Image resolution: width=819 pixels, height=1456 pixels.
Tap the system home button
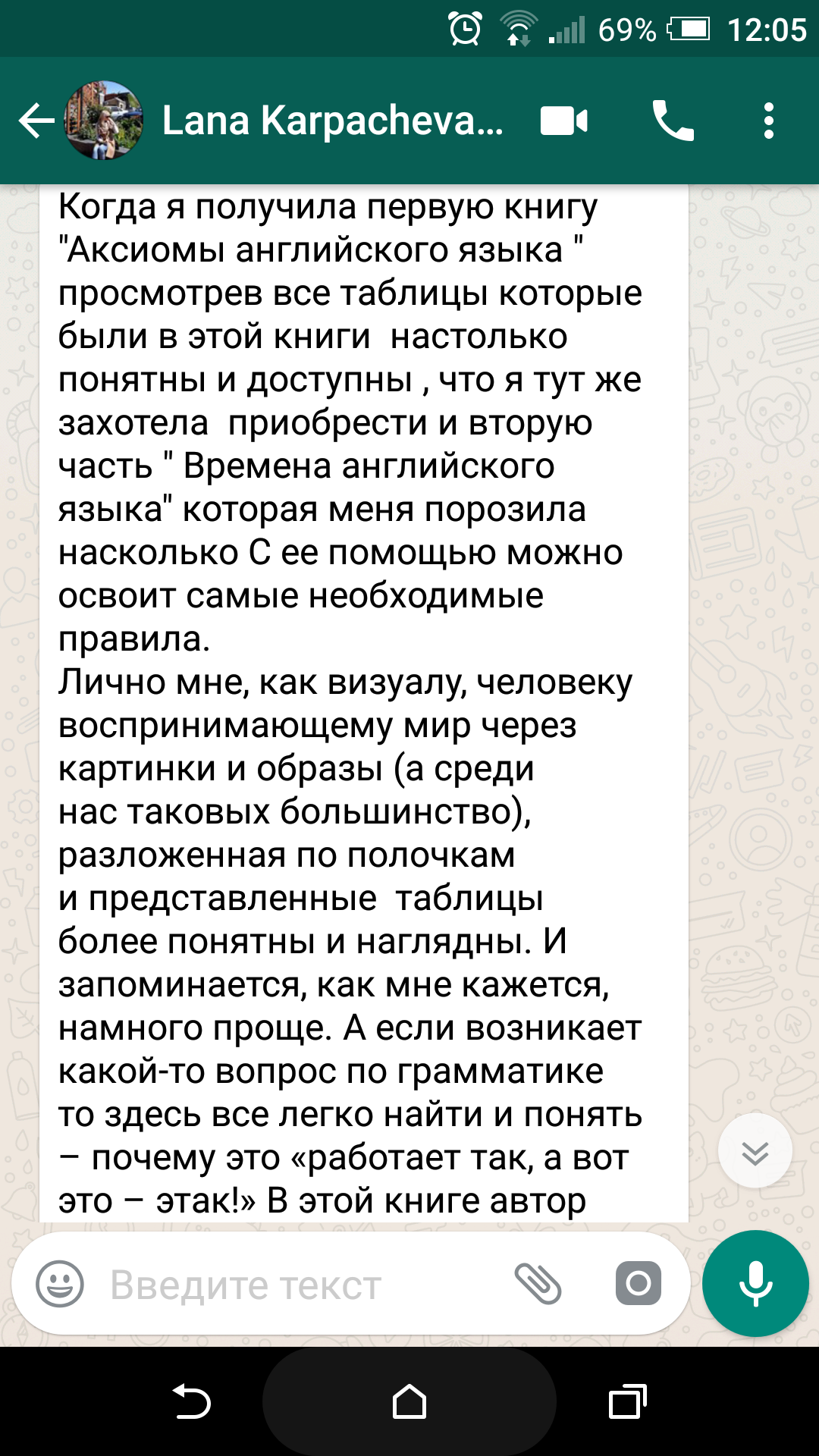click(x=409, y=1401)
